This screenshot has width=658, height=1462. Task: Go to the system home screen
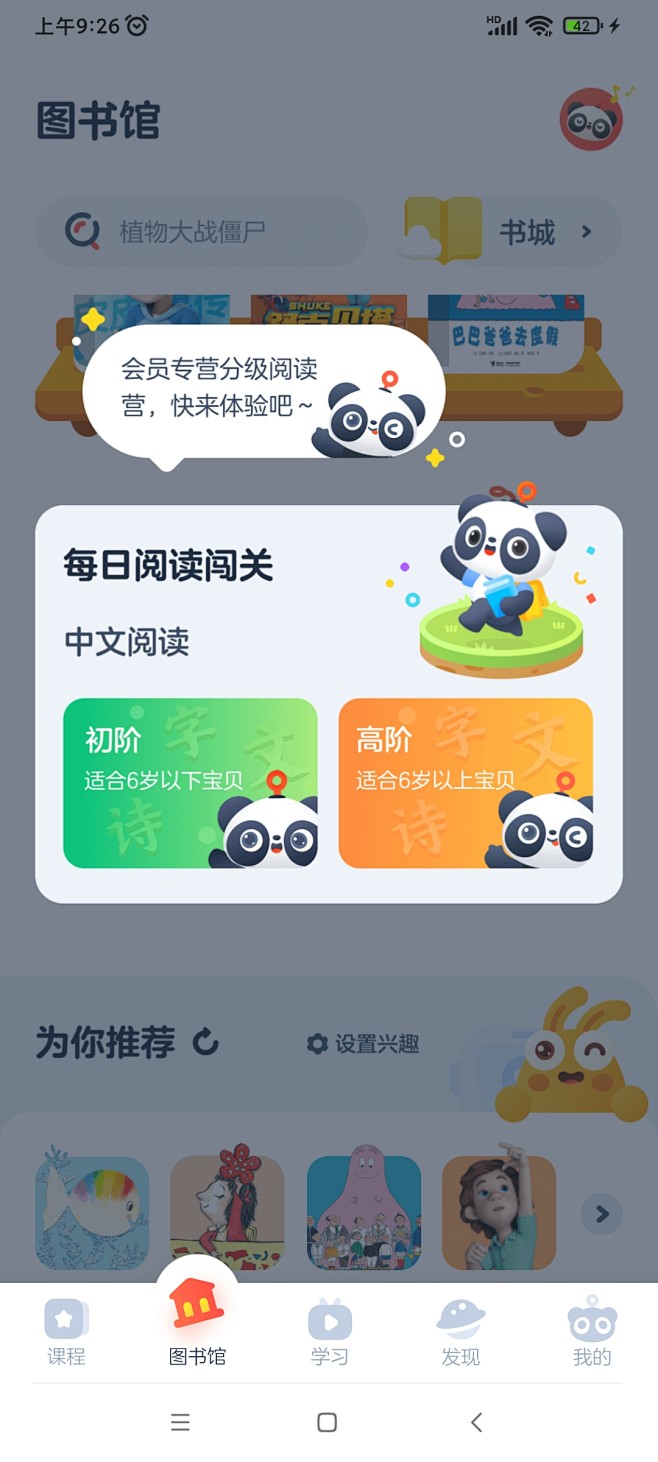[x=327, y=1422]
